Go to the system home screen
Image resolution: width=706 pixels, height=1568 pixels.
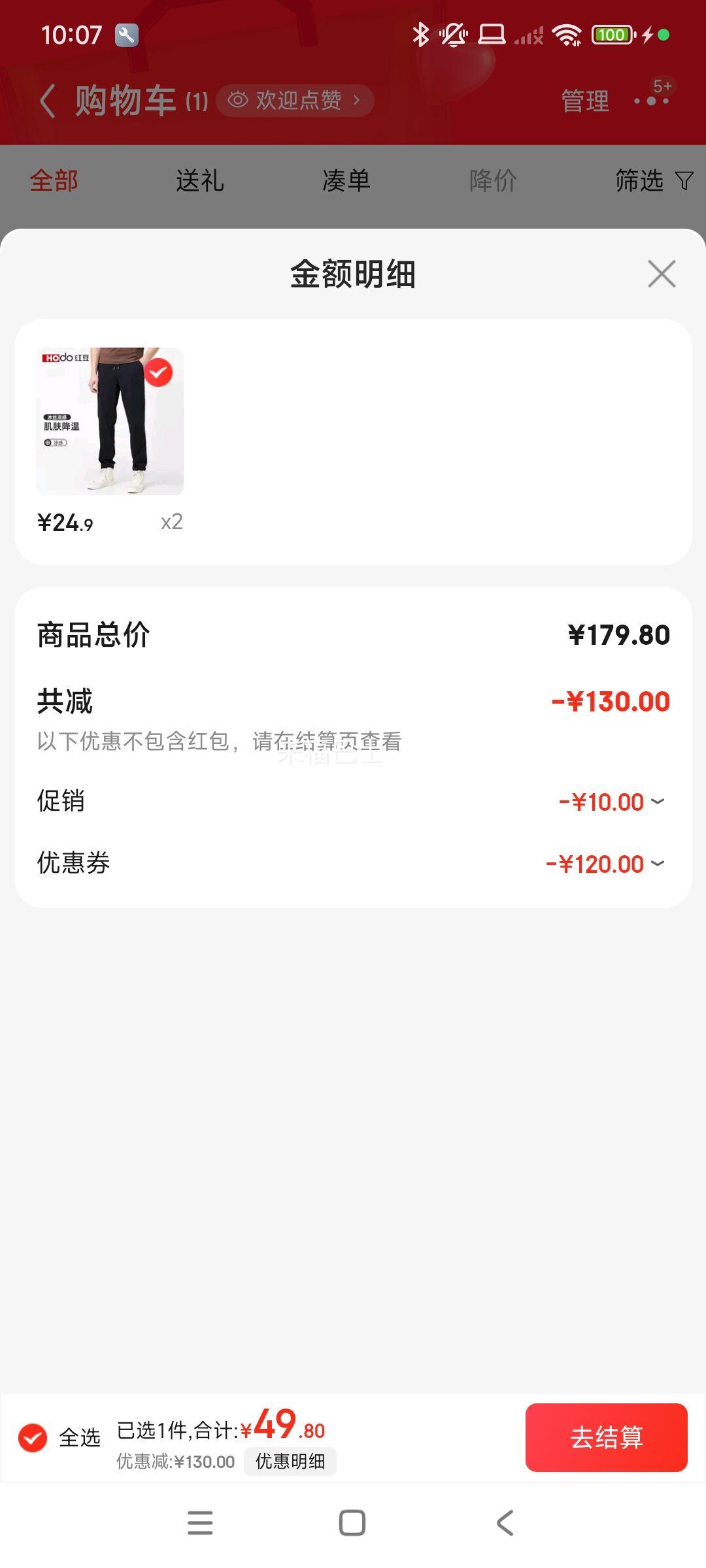click(x=352, y=1523)
